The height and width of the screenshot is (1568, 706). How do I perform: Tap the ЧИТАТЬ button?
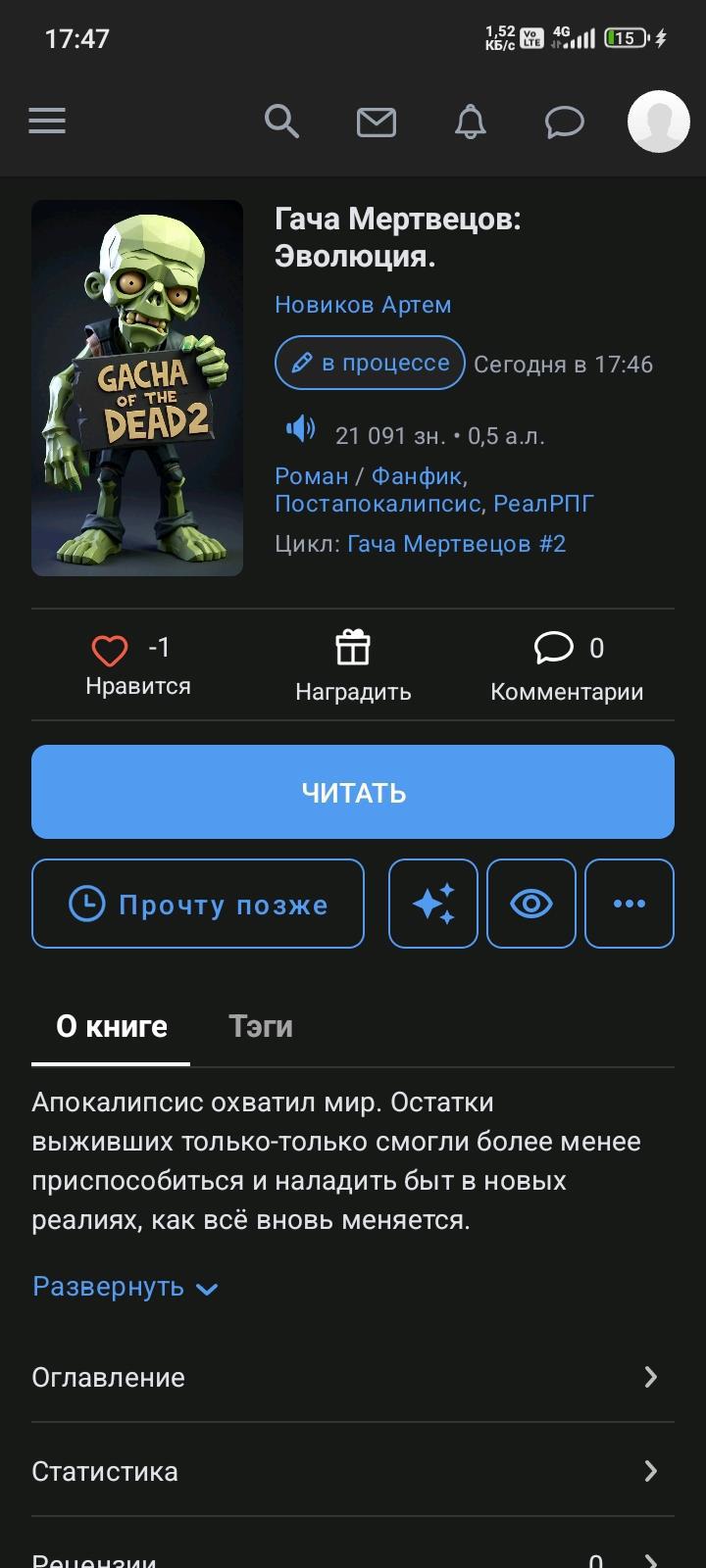pos(353,792)
